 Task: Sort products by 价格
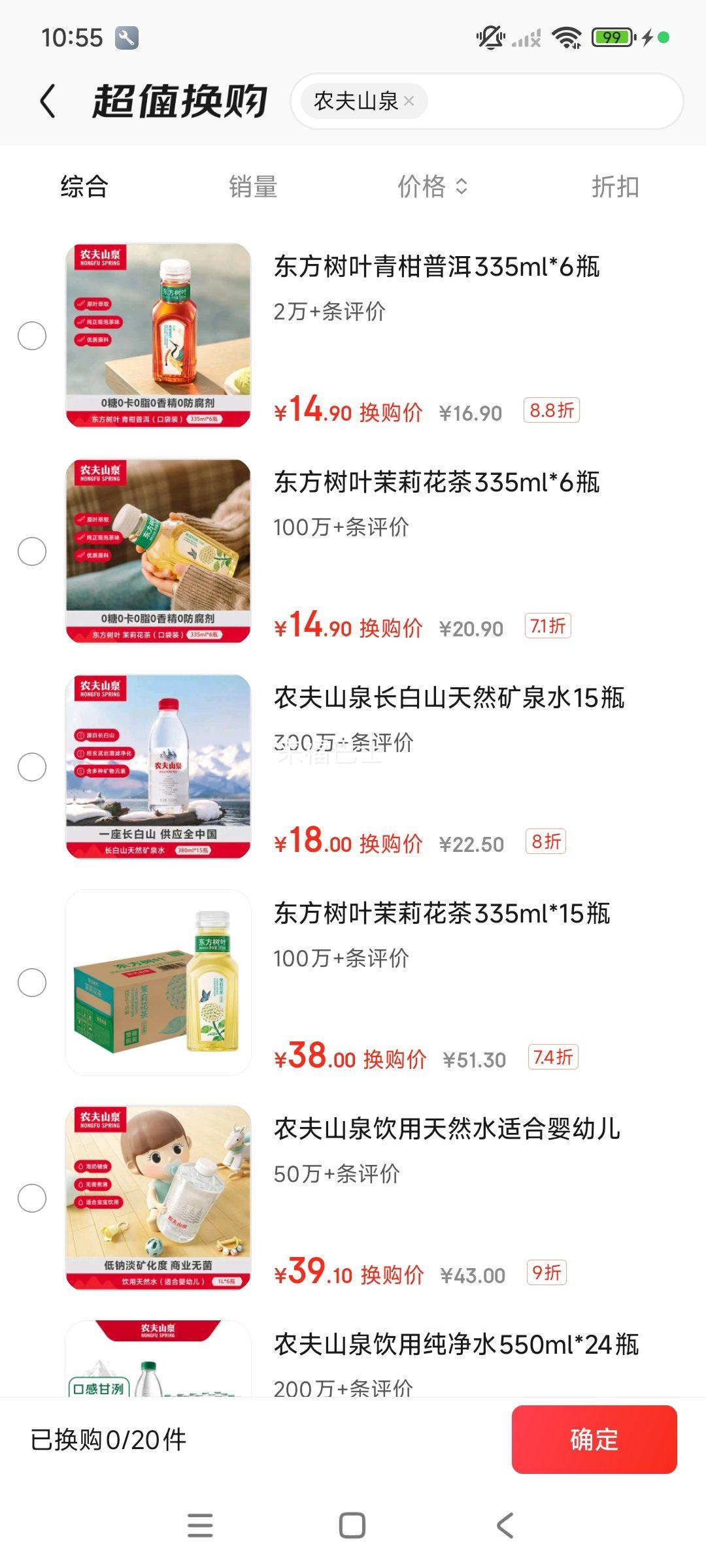pyautogui.click(x=432, y=187)
